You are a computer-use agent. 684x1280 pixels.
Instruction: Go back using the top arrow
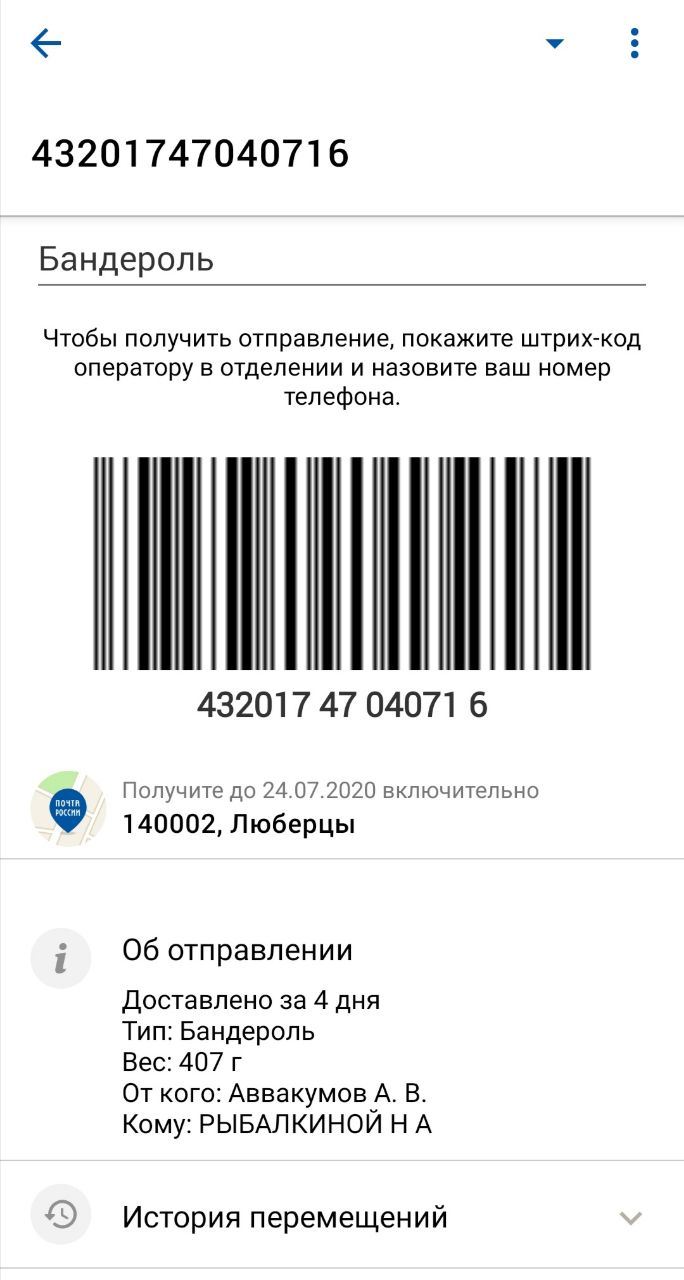(46, 43)
